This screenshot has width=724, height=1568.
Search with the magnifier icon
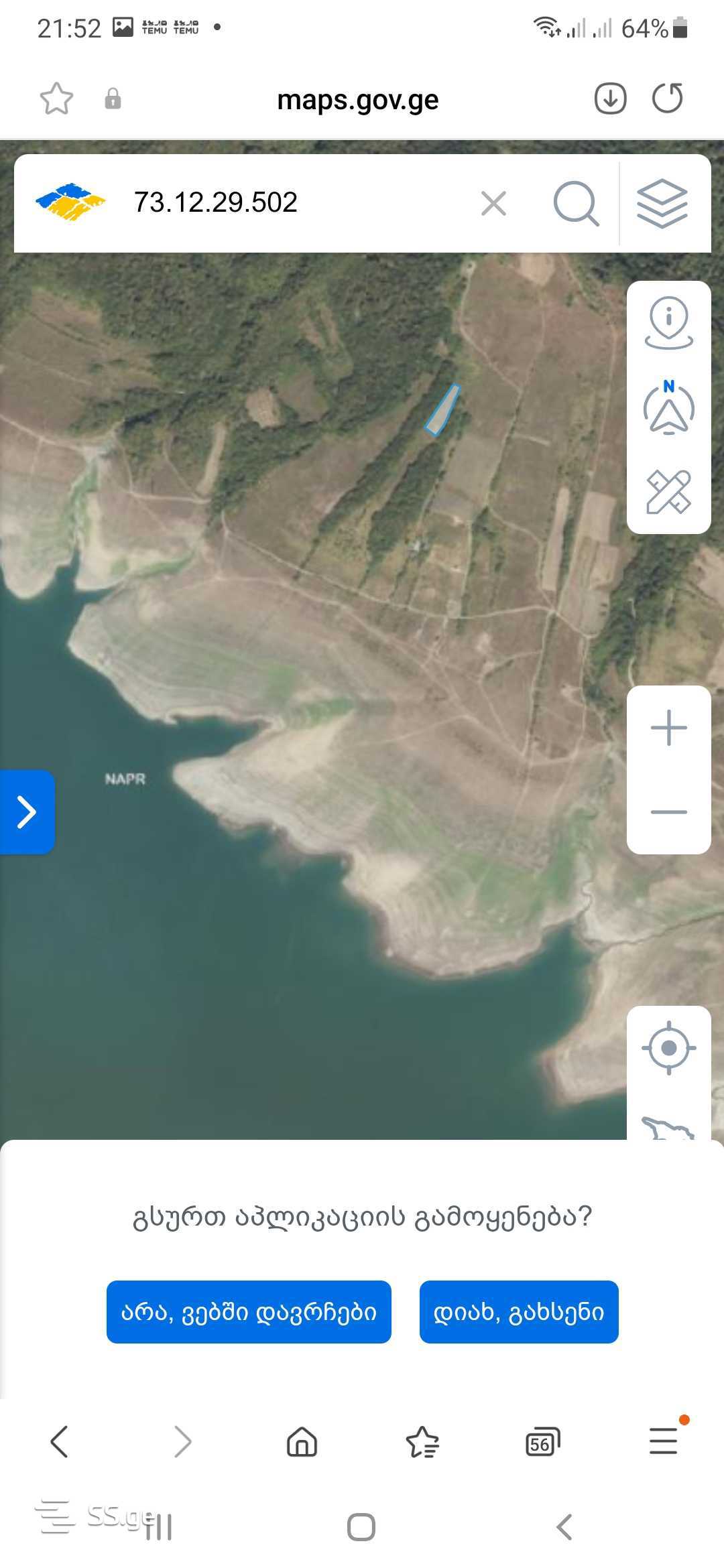point(576,203)
